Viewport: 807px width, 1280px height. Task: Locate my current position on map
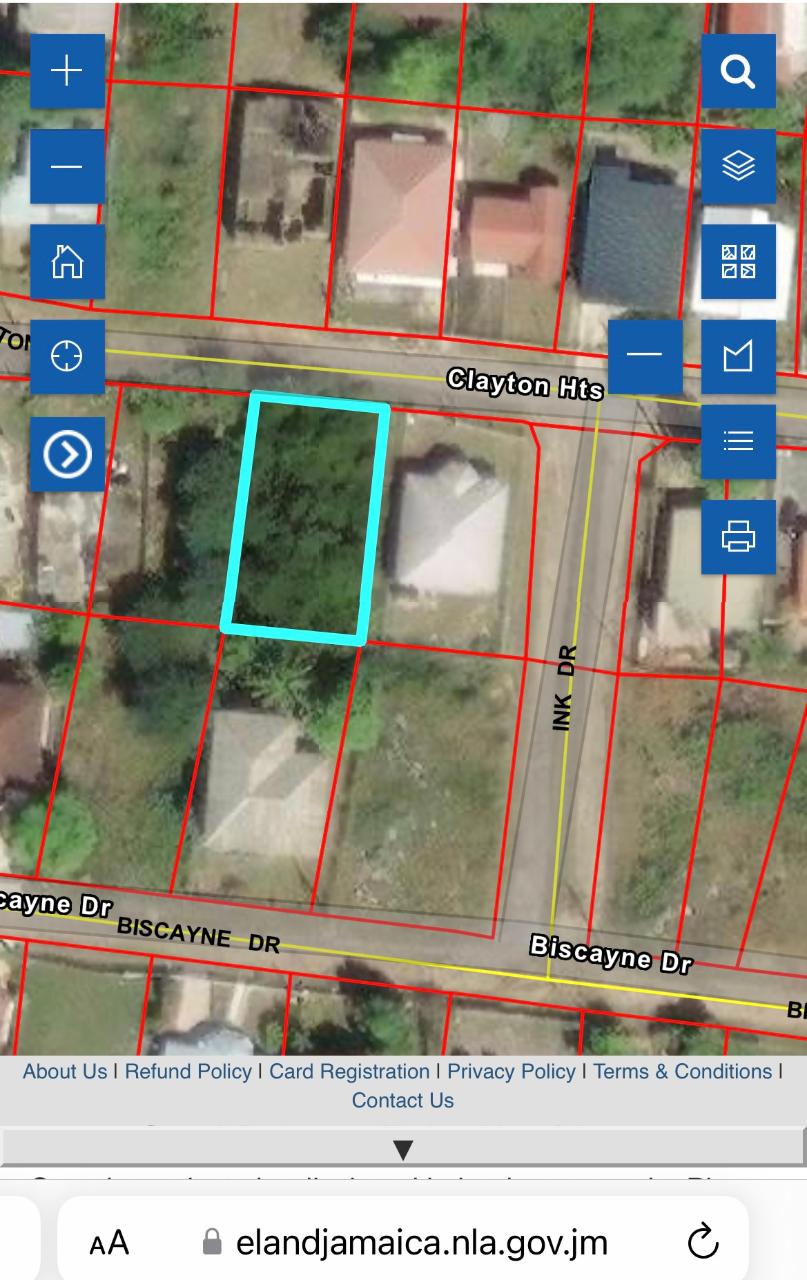point(67,356)
